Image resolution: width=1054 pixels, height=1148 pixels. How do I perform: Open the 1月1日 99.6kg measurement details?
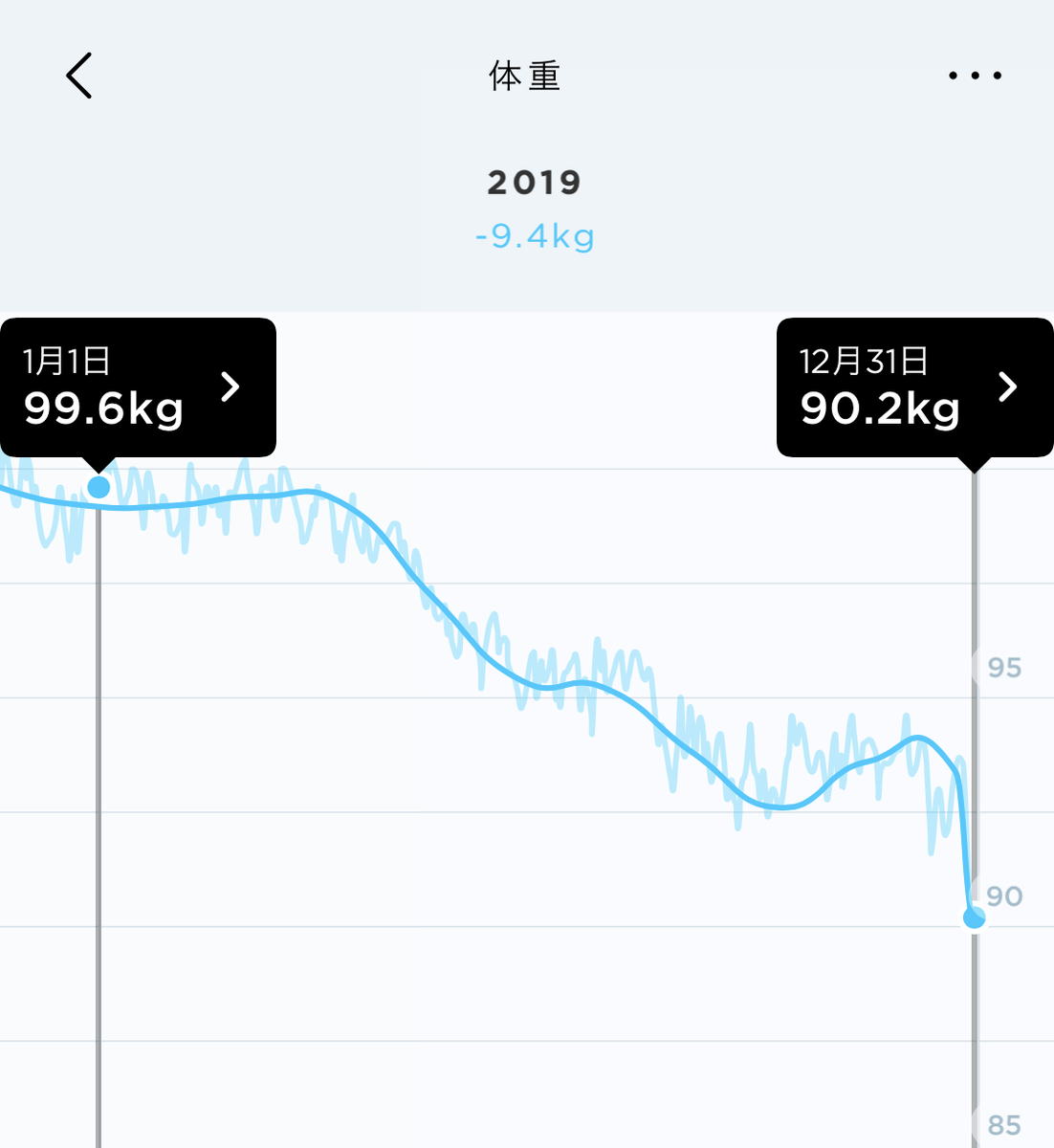(x=138, y=387)
